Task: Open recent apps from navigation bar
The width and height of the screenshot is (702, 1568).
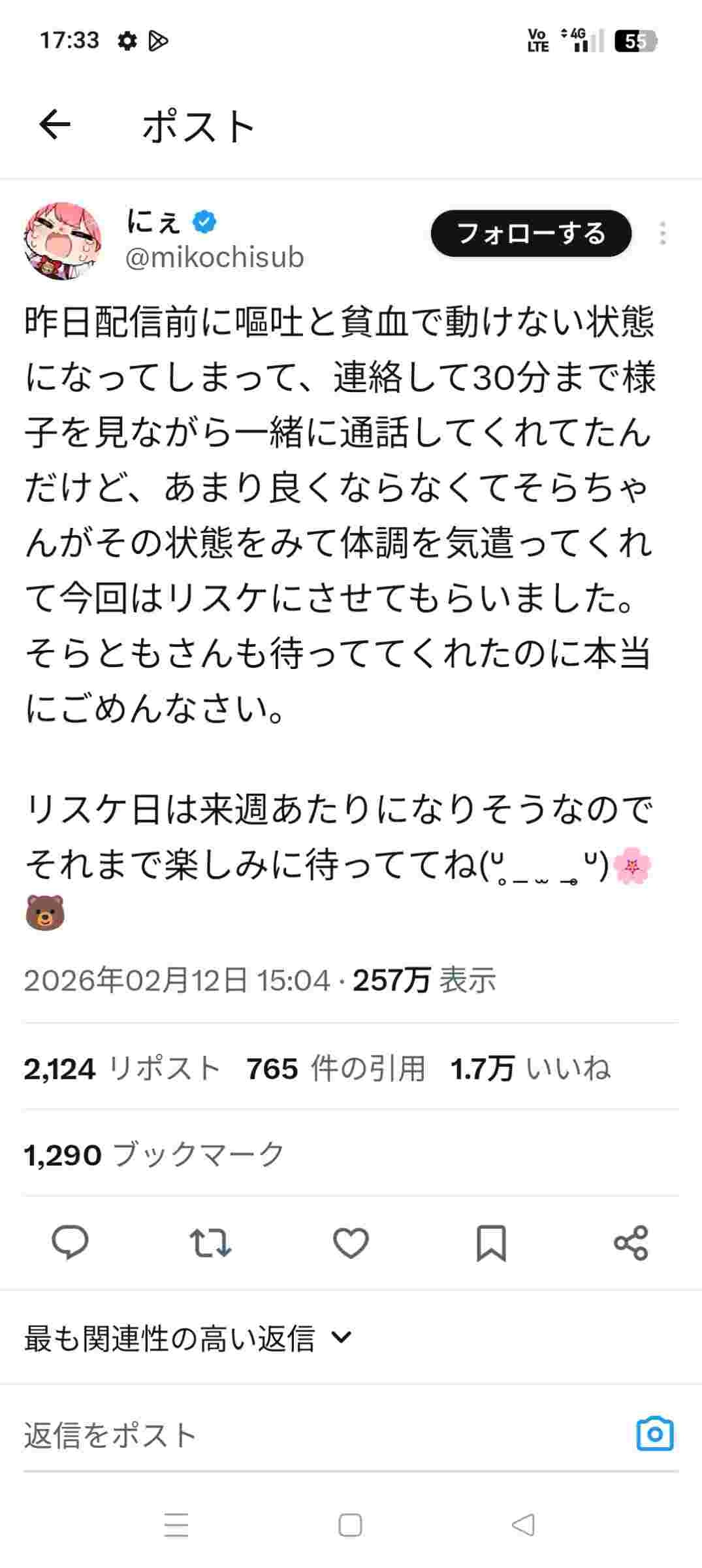Action: point(176,1526)
